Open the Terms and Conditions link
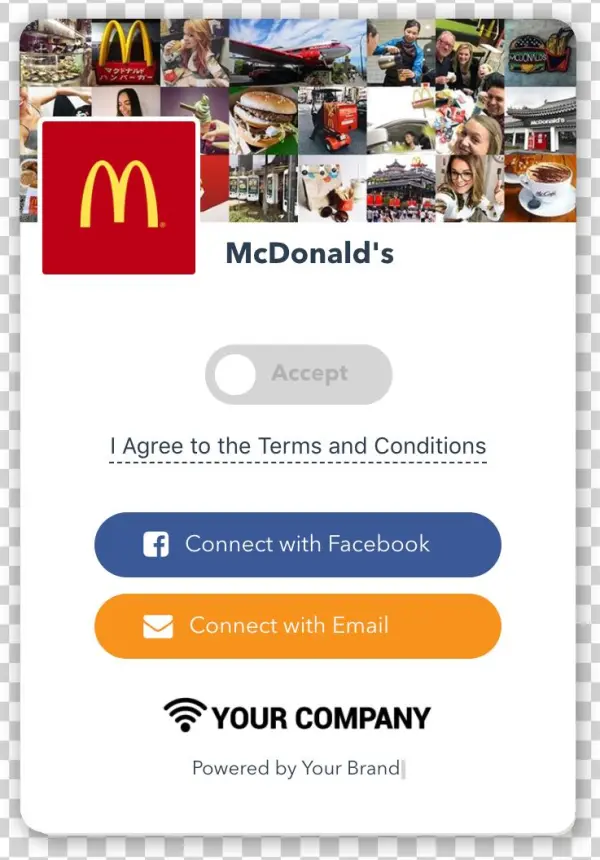 pos(298,446)
